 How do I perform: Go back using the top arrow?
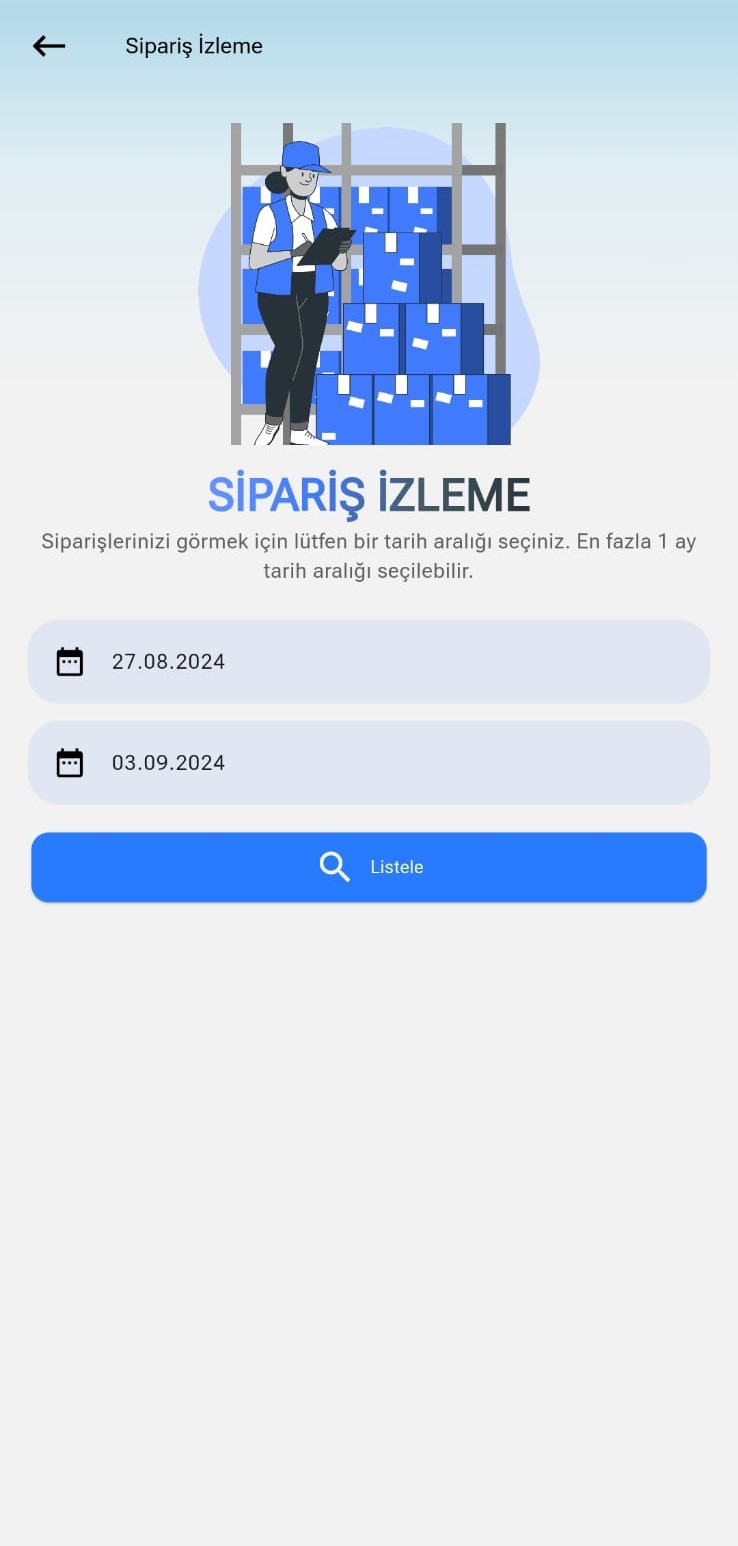point(49,46)
